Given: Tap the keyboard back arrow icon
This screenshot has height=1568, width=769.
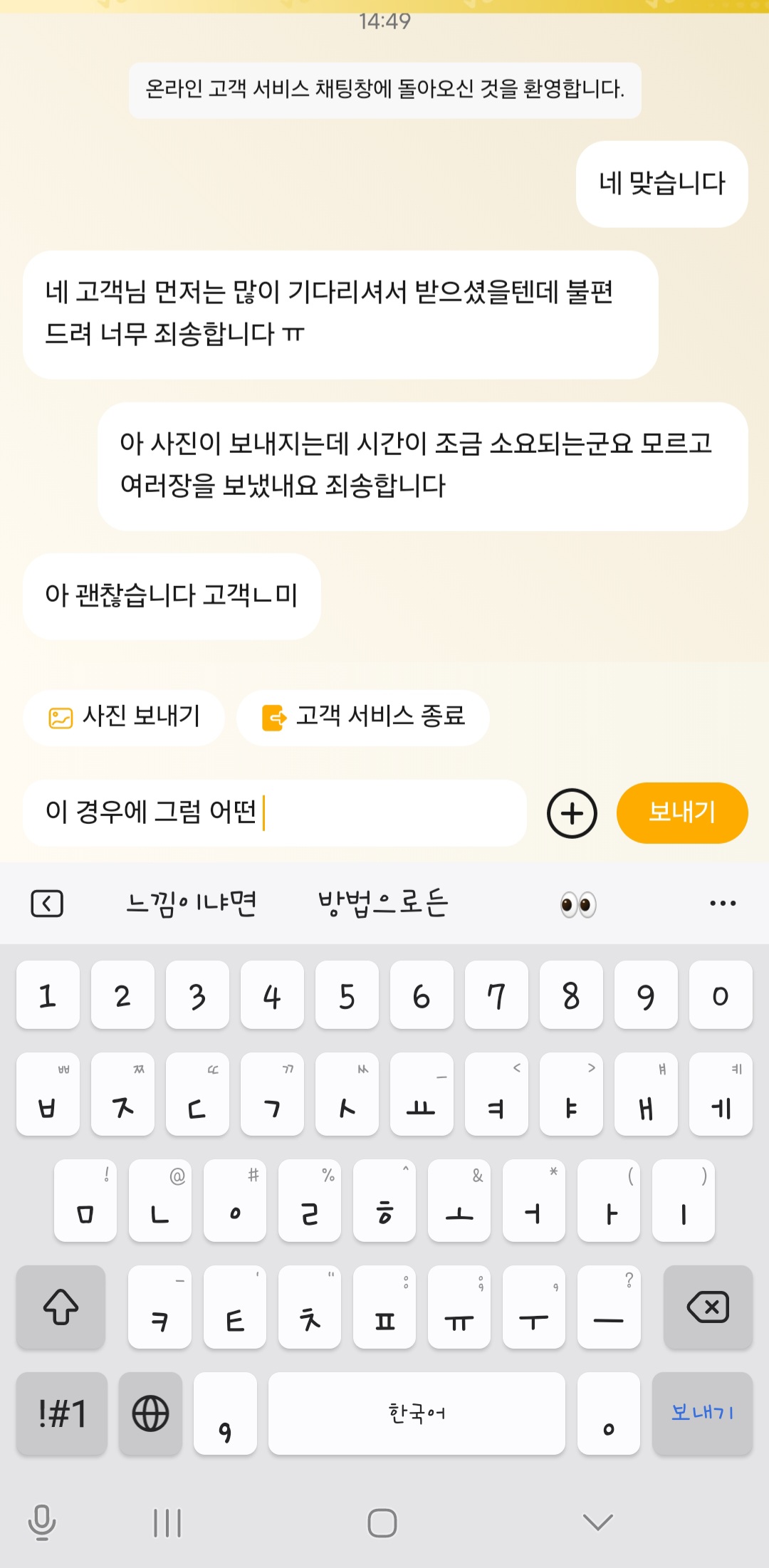Looking at the screenshot, I should click(47, 904).
